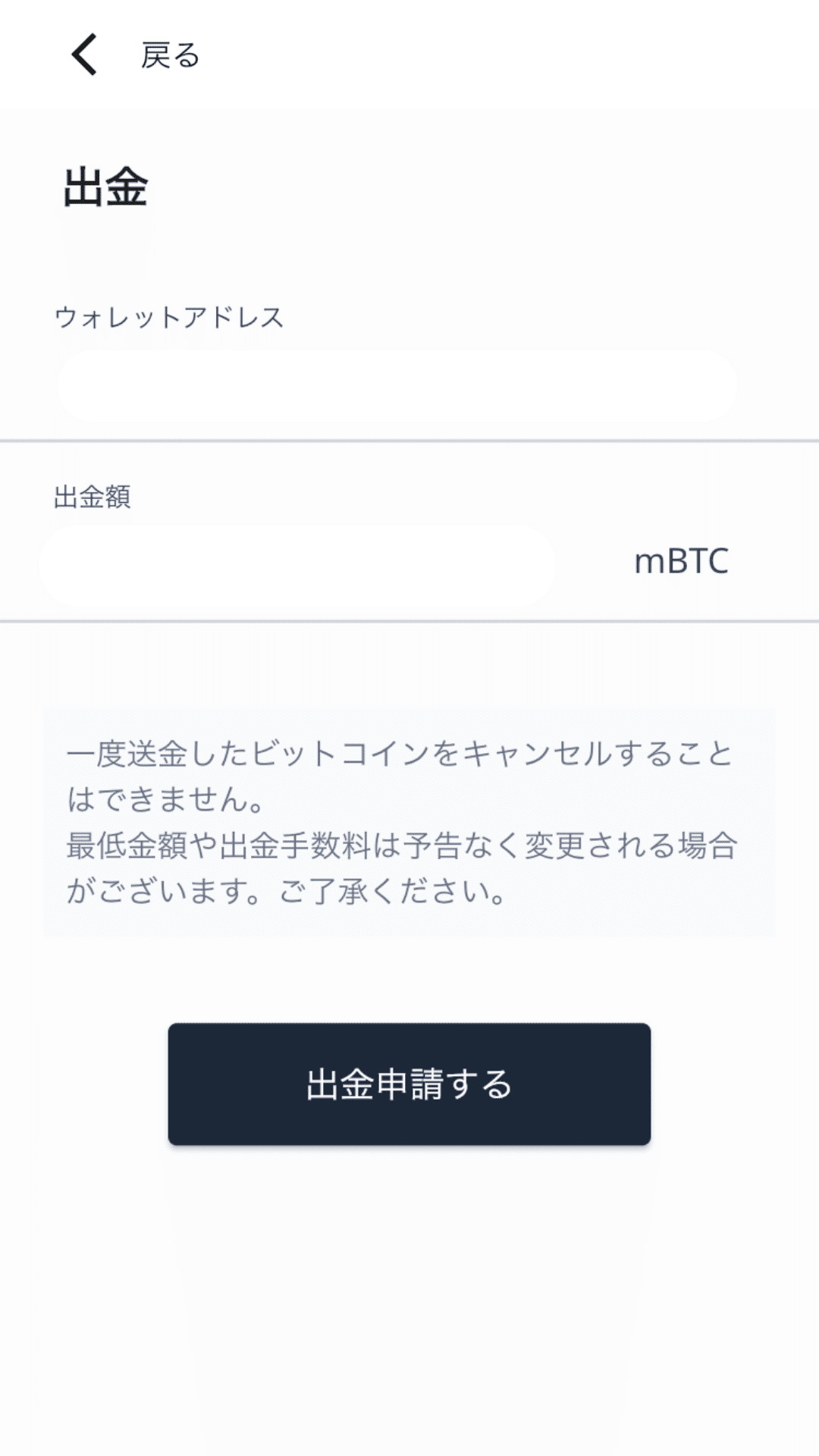Click the divider below wallet address section
The image size is (819, 1456).
point(409,439)
